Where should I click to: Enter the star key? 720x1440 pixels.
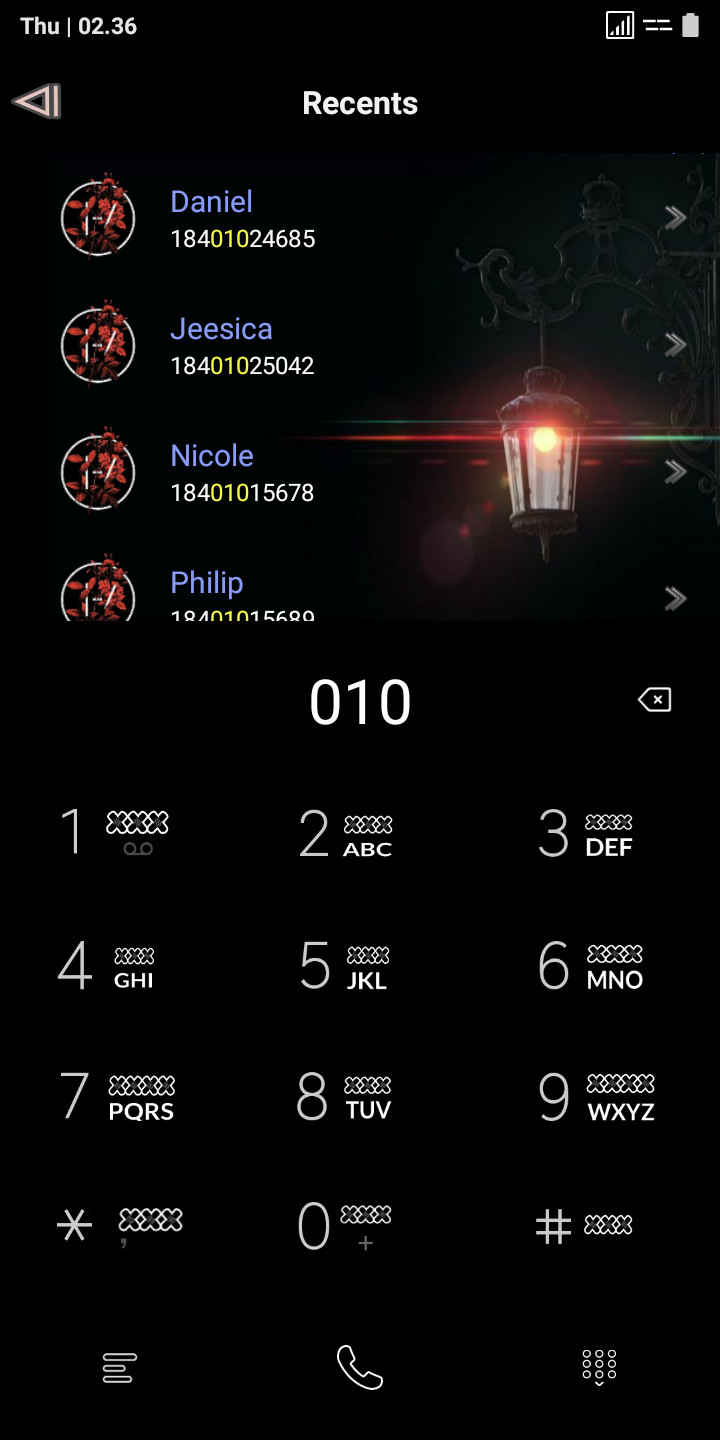pyautogui.click(x=120, y=1226)
